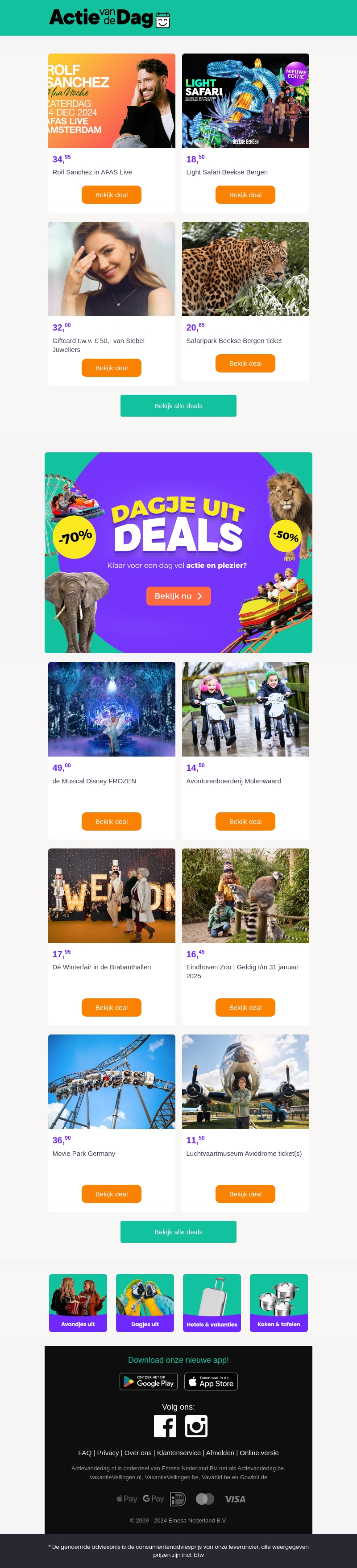The height and width of the screenshot is (1568, 357).
Task: Open the Koken & tafelen category
Action: click(x=278, y=1303)
